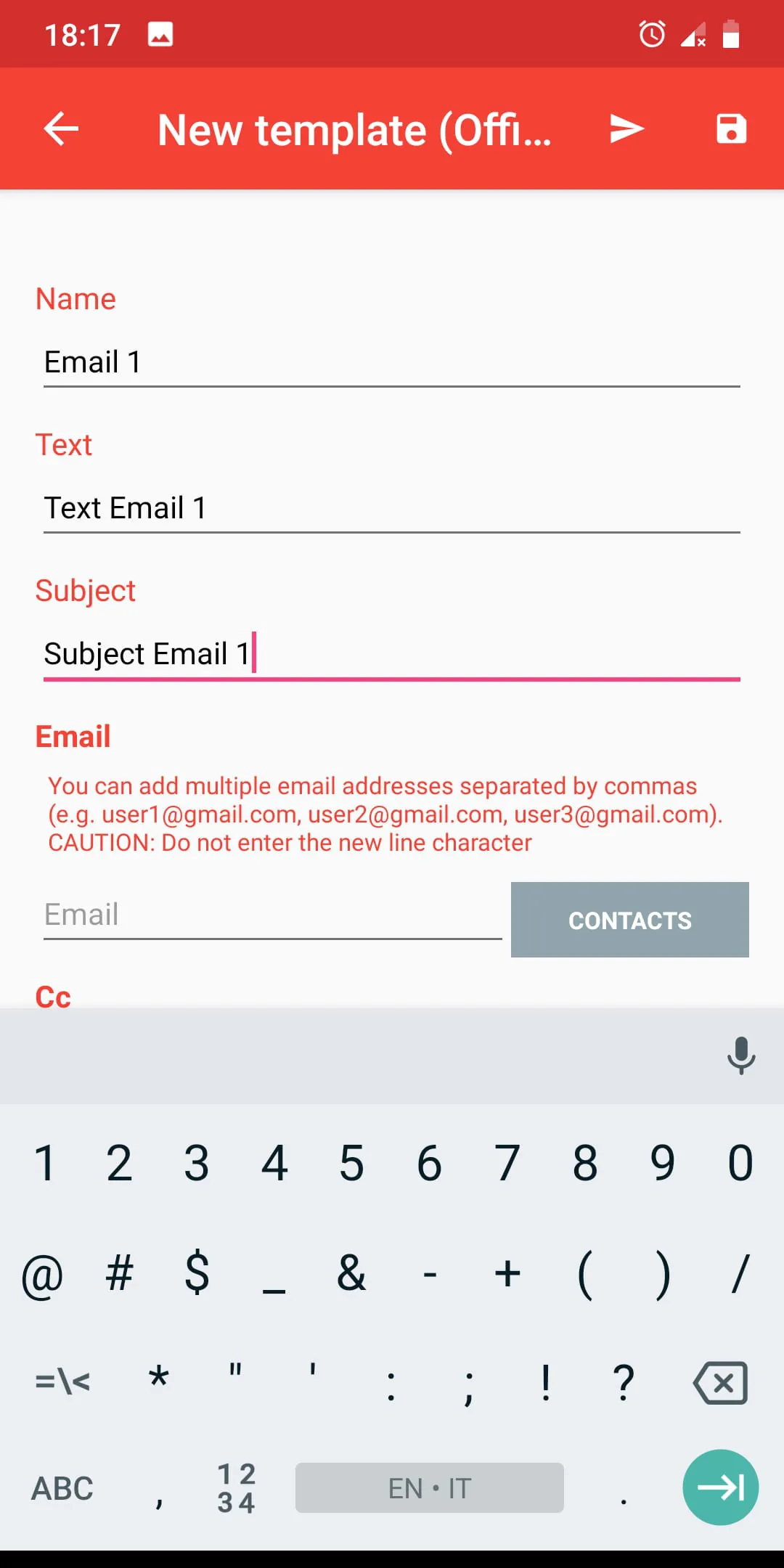Image resolution: width=784 pixels, height=1568 pixels.
Task: Tap the question mark key
Action: click(623, 1381)
